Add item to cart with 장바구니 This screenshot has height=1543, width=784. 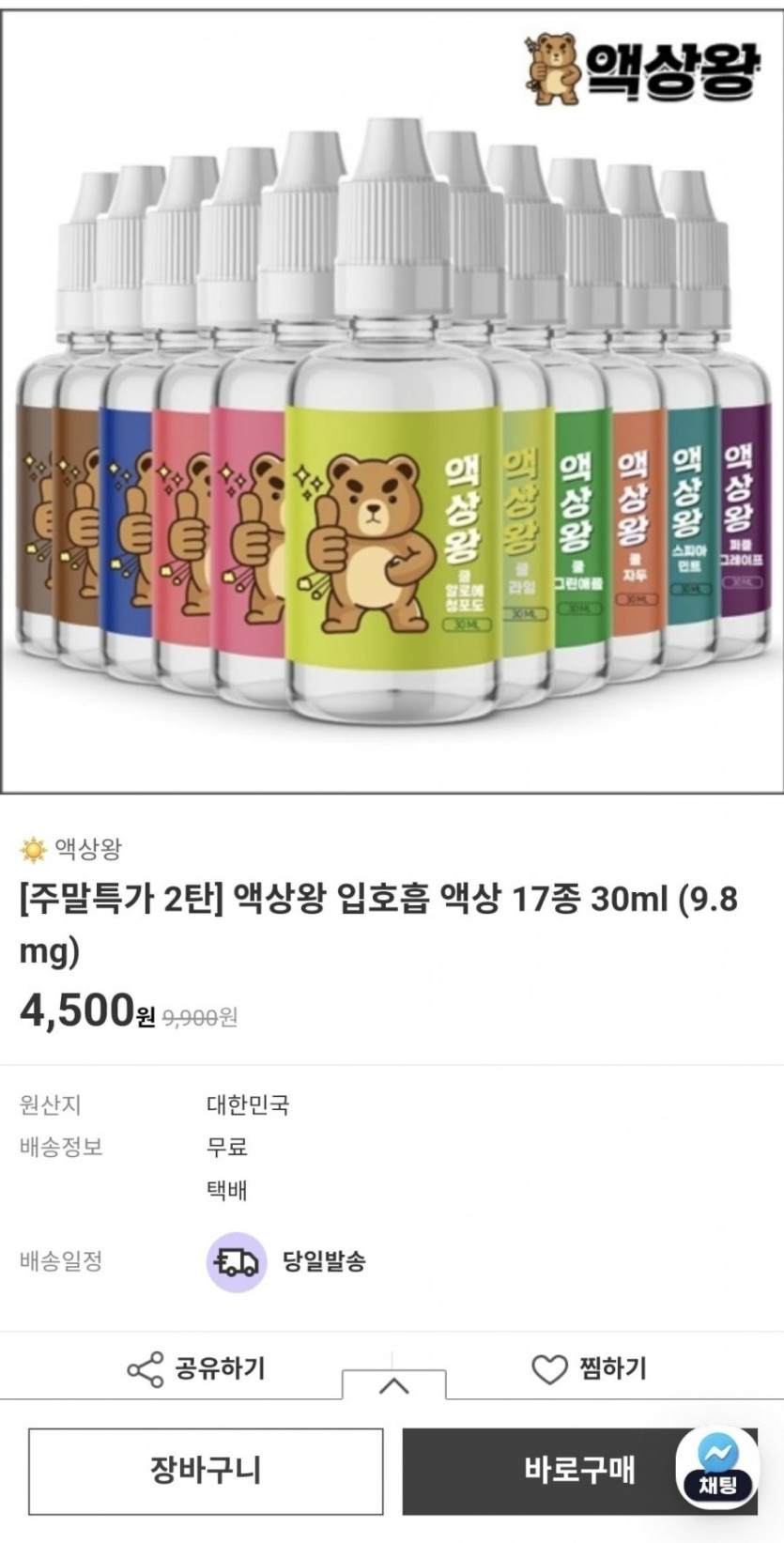tap(206, 1471)
